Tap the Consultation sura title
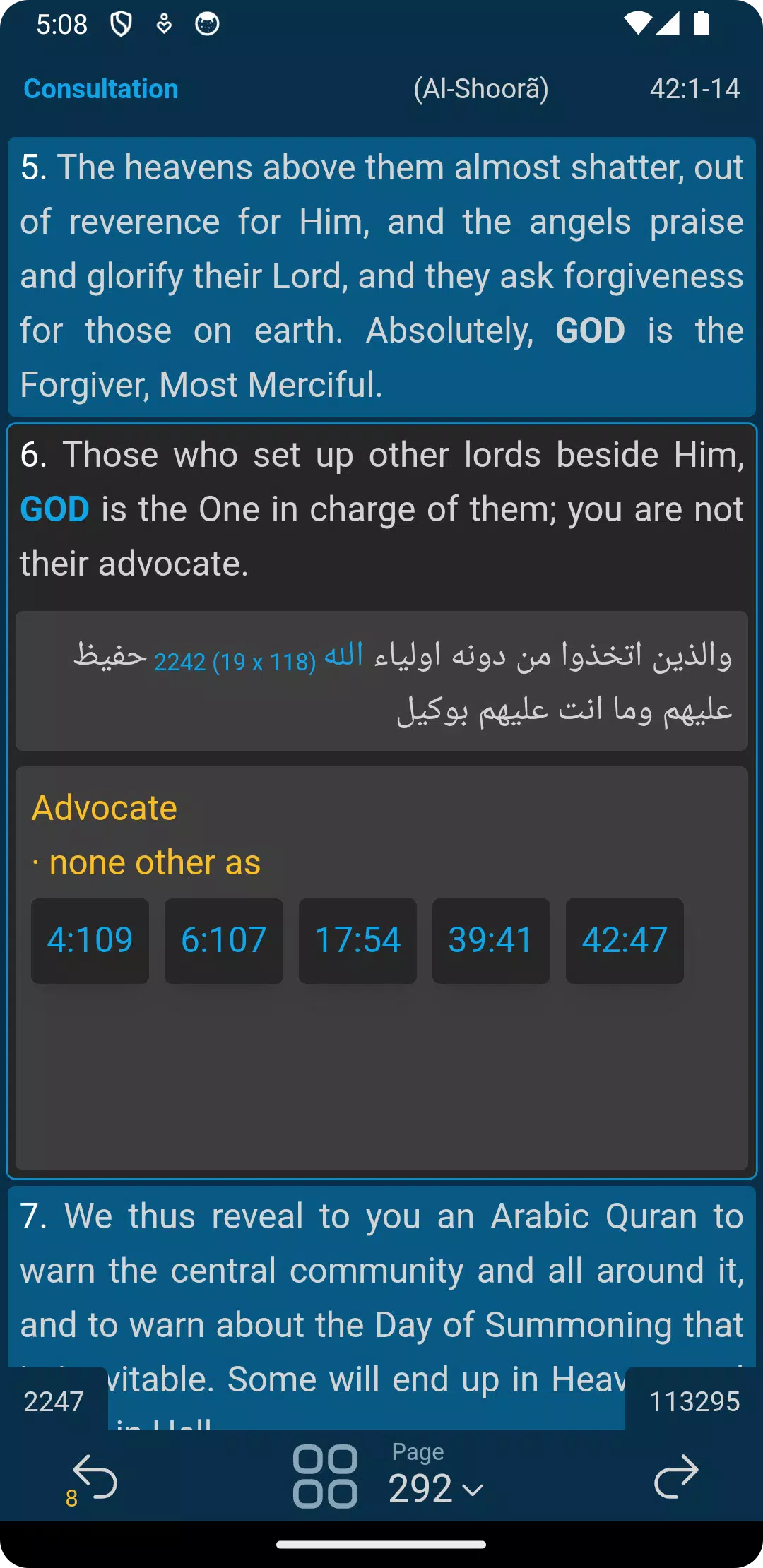Viewport: 763px width, 1568px height. [101, 89]
